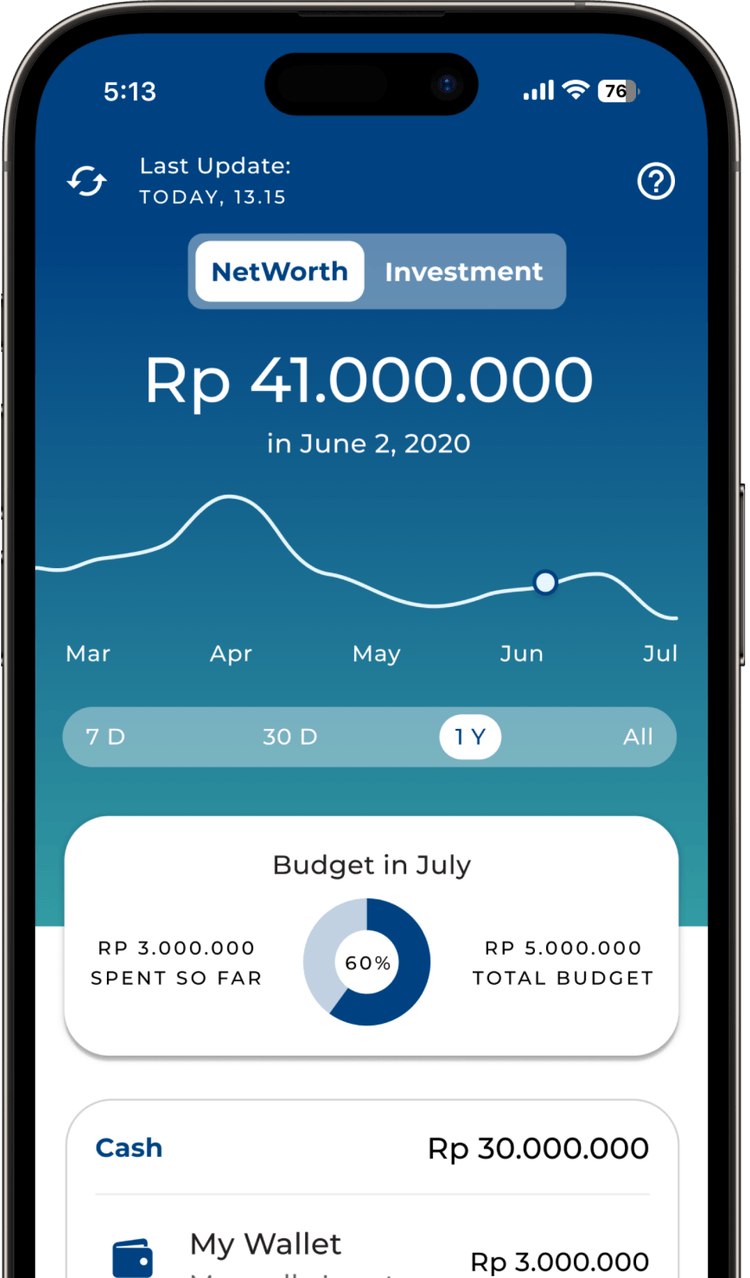Show the 7 D chart range
Viewport: 750px width, 1278px height.
105,737
